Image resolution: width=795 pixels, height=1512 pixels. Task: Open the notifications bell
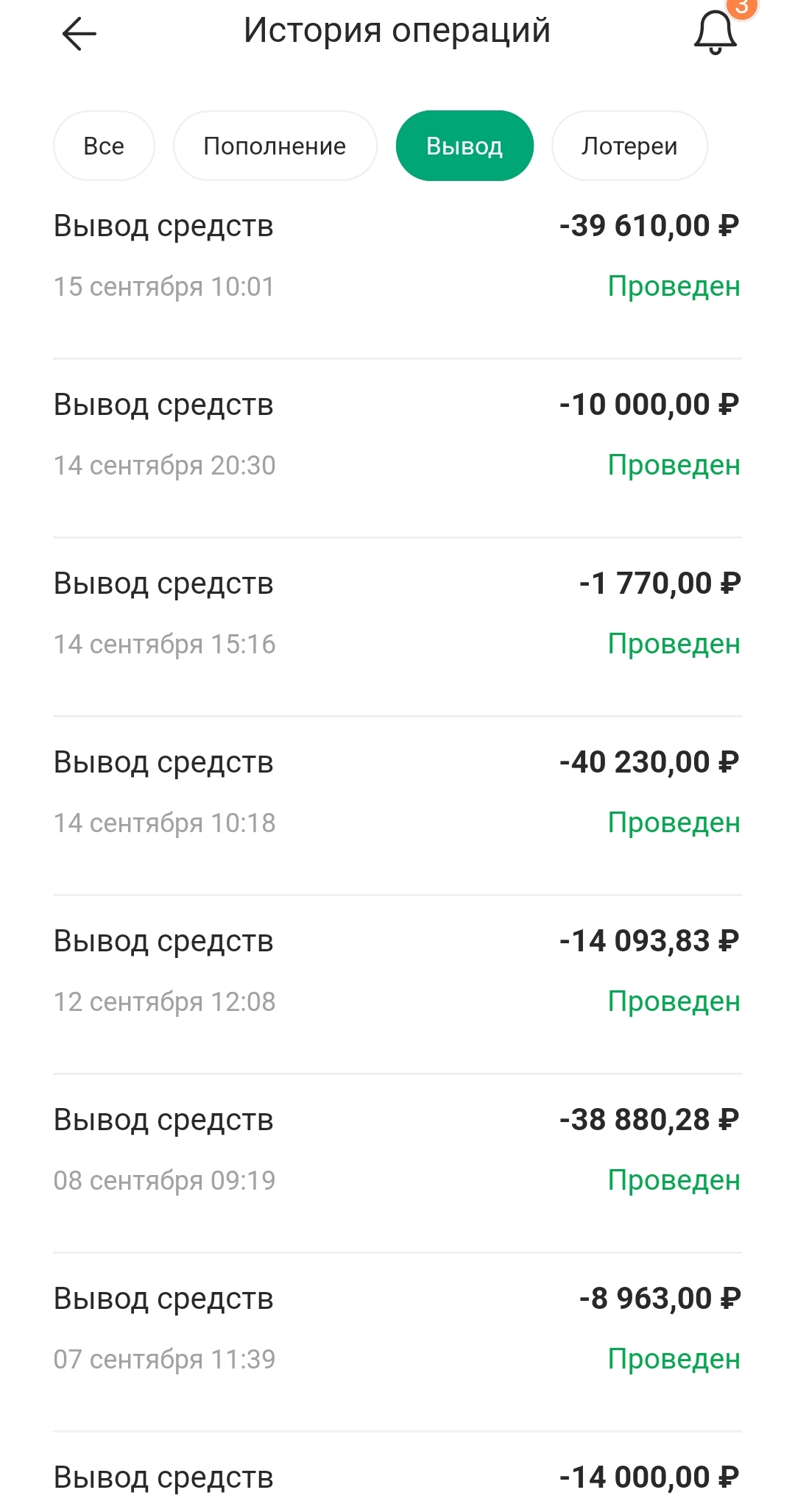pyautogui.click(x=715, y=34)
